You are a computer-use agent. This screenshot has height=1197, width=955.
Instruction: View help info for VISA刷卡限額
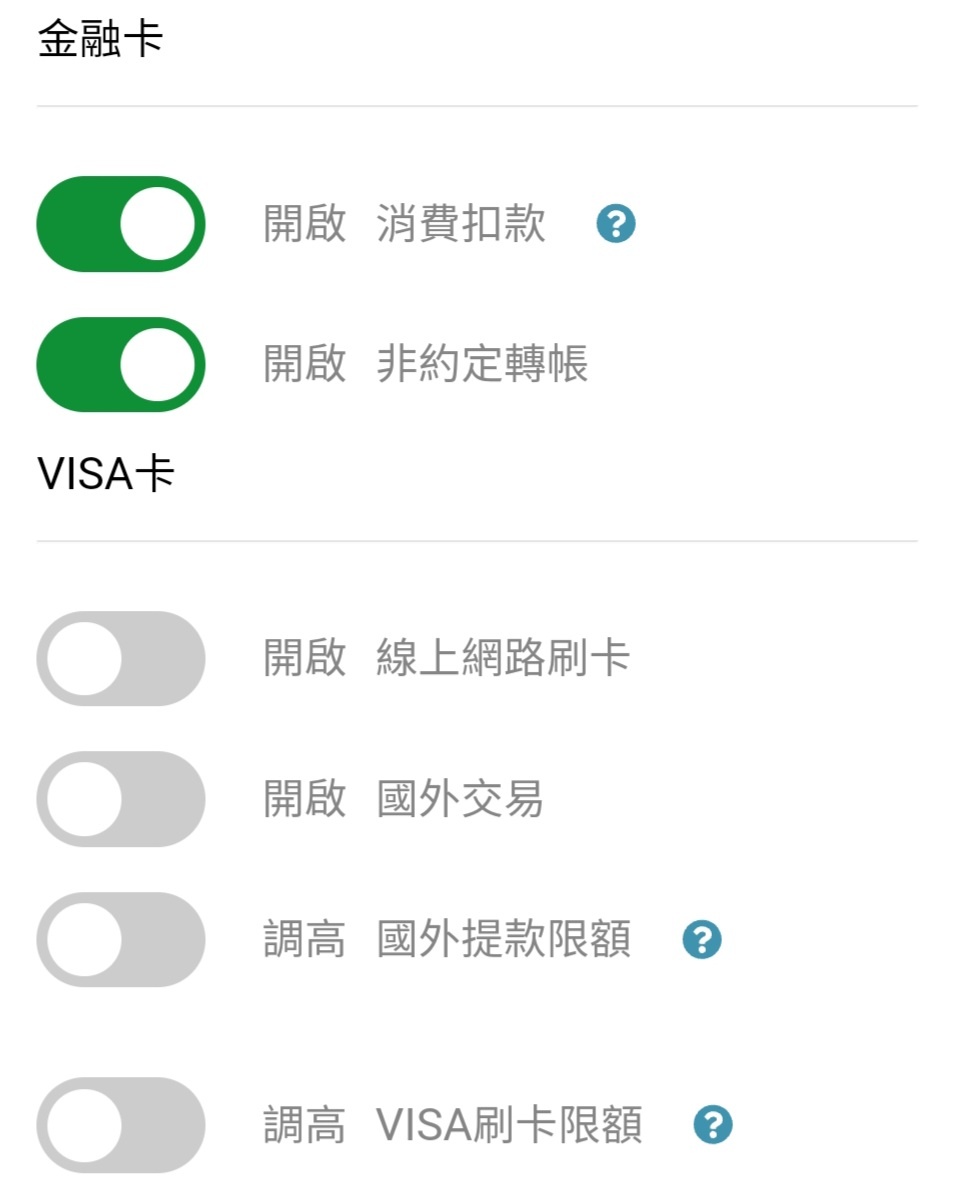(713, 1125)
